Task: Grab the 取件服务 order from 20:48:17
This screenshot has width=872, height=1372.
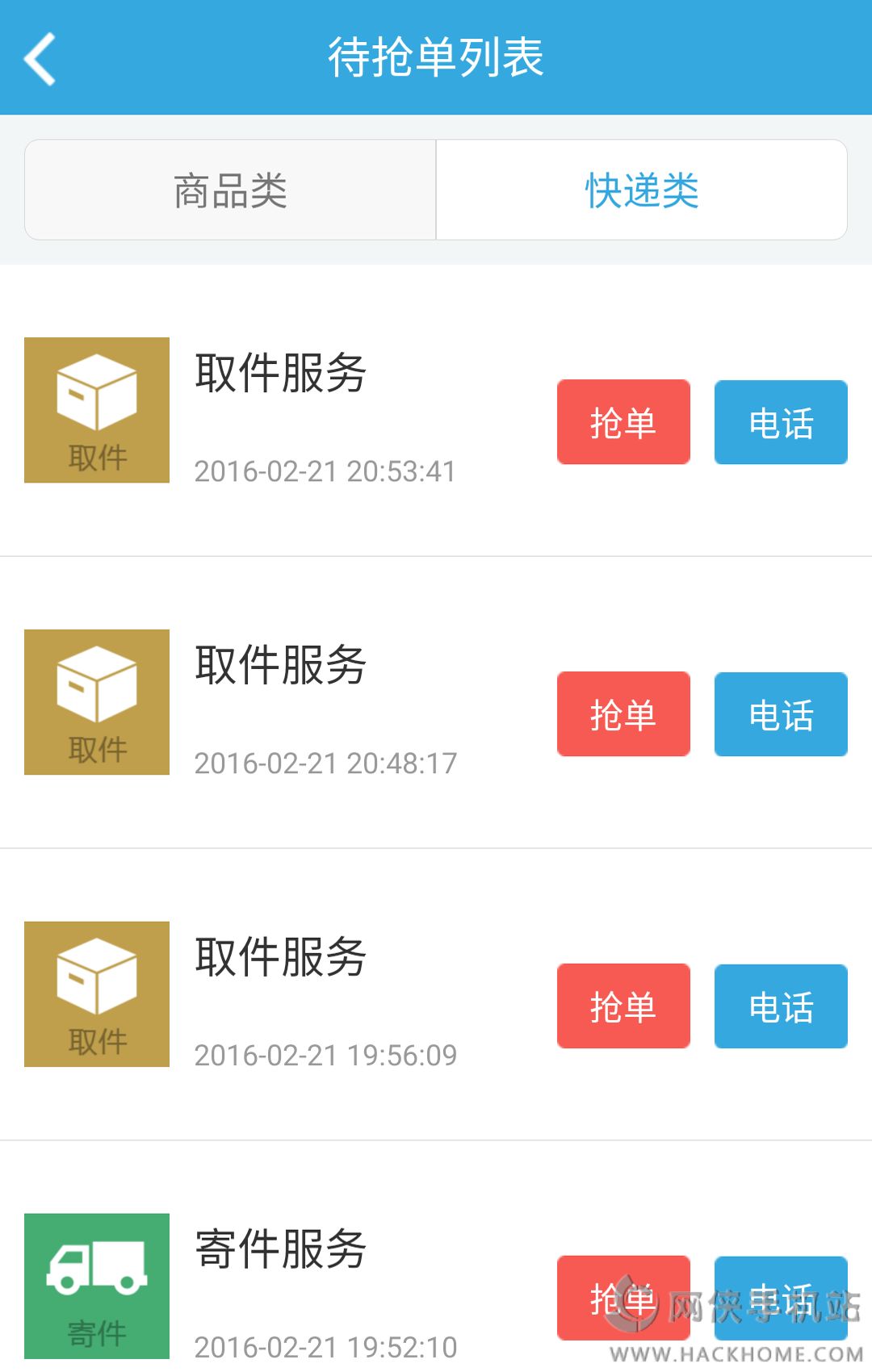Action: 623,714
